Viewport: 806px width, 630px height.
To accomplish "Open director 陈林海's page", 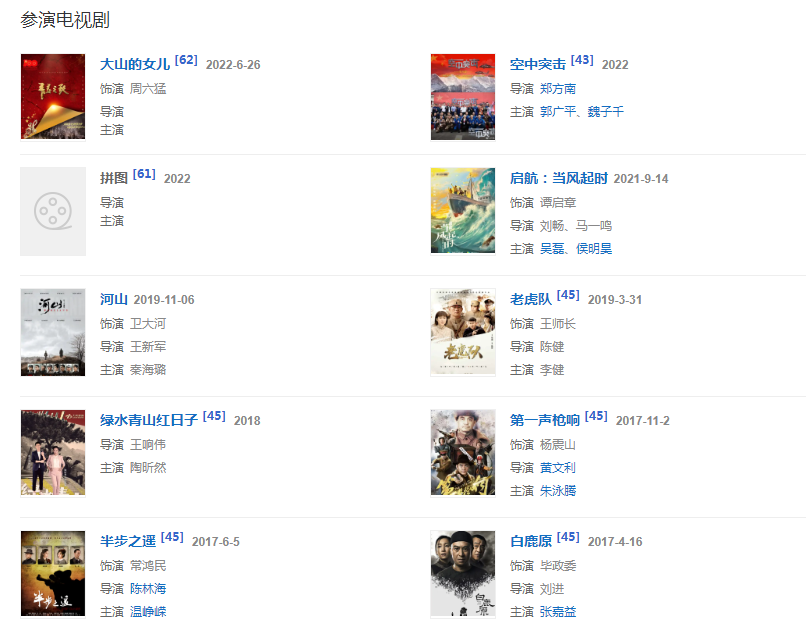I will point(147,589).
